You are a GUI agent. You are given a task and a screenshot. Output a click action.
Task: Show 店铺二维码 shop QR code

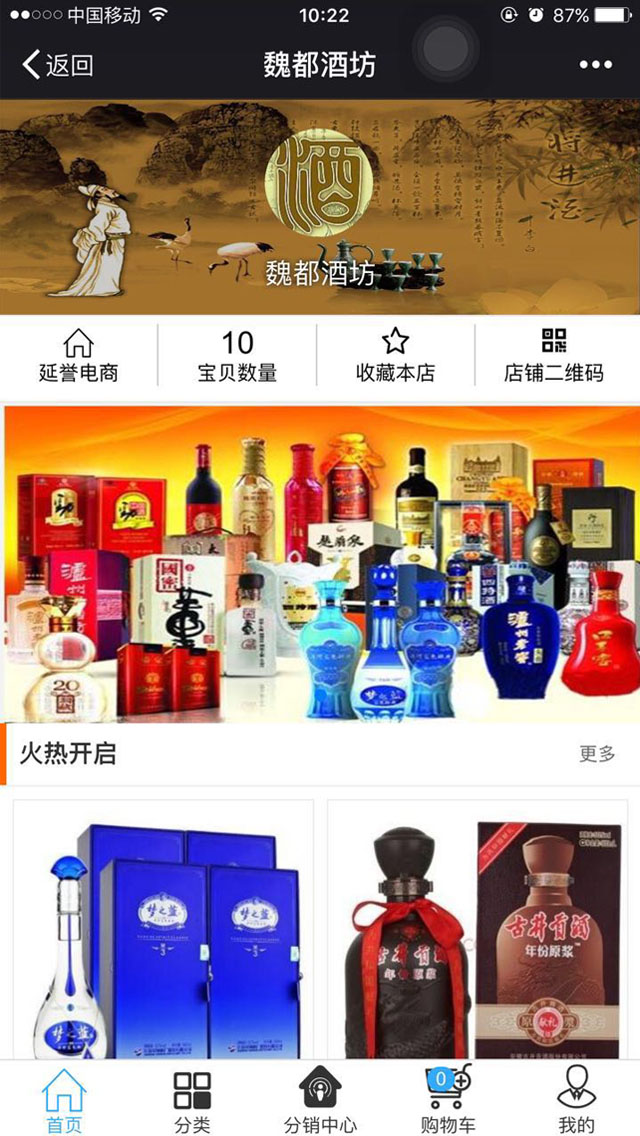click(x=554, y=355)
